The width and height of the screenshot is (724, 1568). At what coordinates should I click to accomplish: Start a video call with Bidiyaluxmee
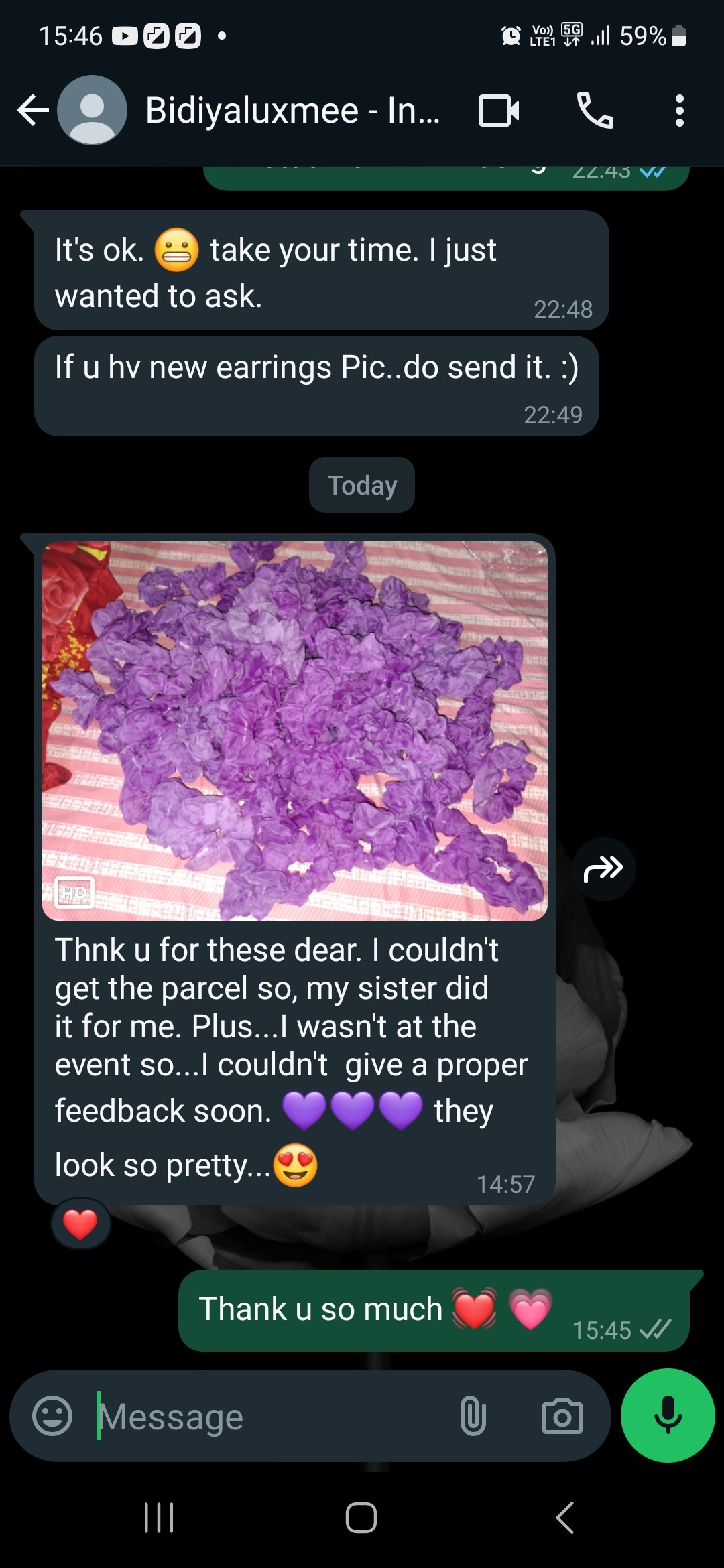tap(499, 111)
